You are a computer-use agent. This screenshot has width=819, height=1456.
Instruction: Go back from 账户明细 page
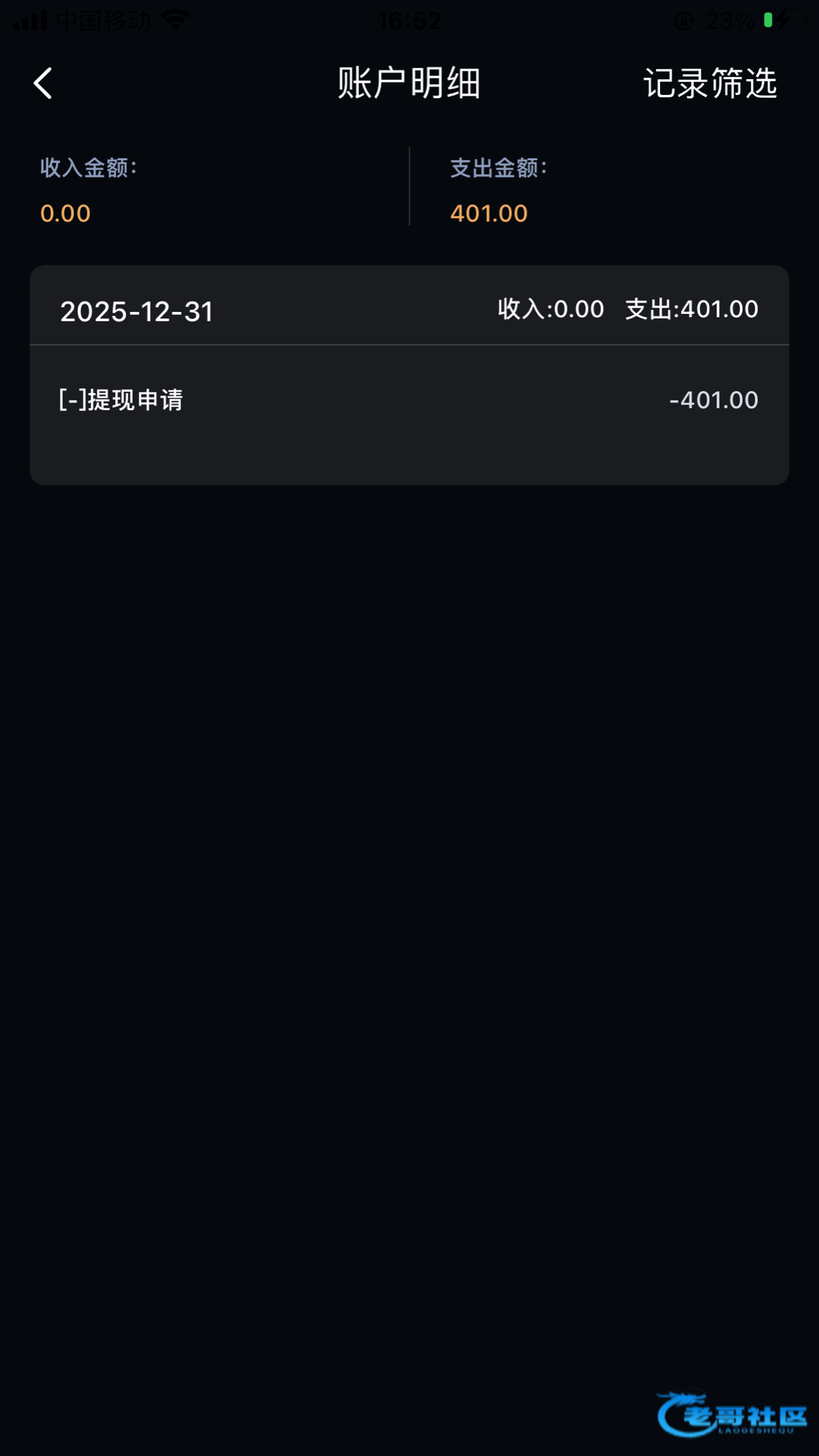(43, 83)
